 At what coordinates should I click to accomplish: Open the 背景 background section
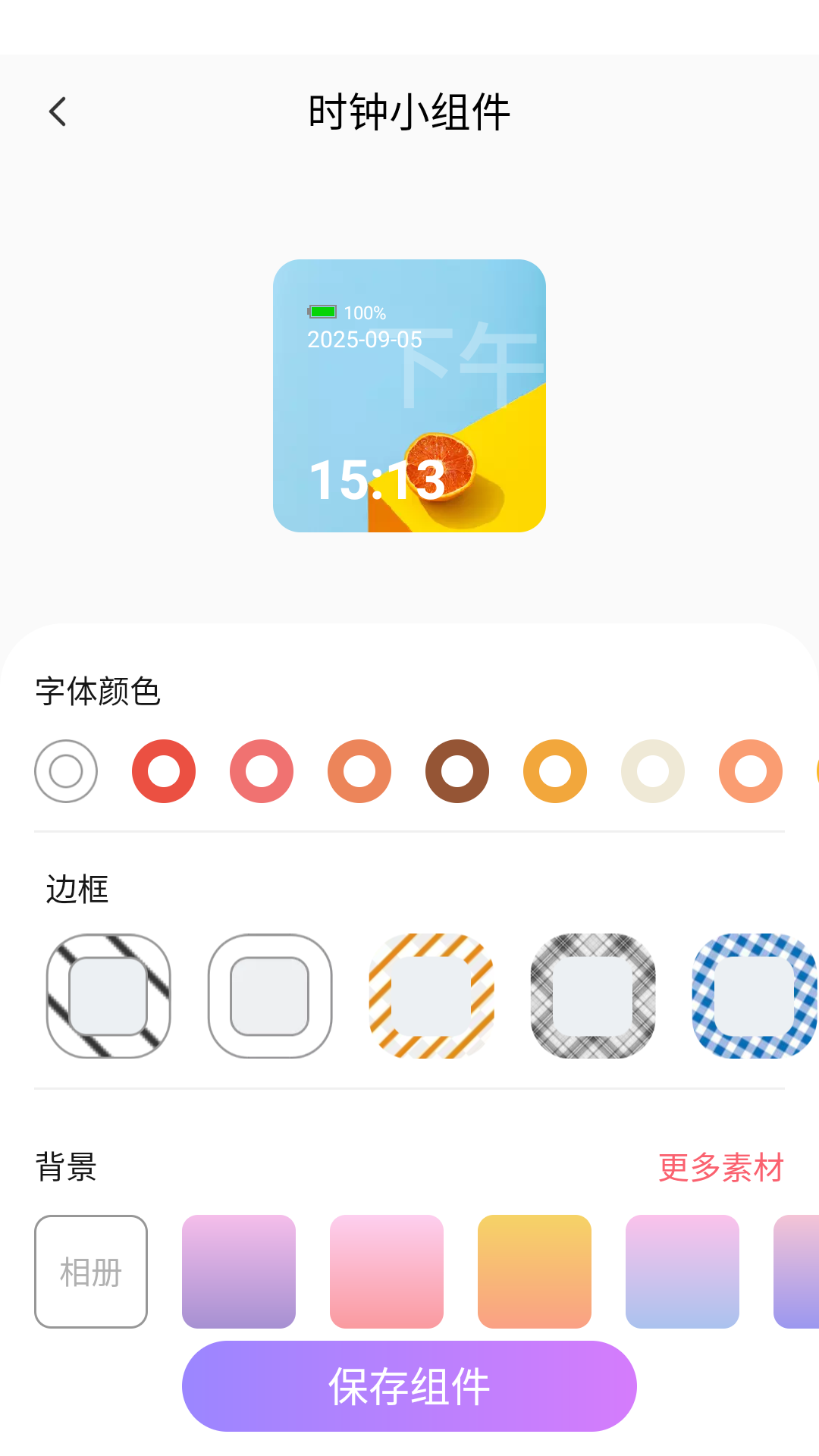point(65,1168)
